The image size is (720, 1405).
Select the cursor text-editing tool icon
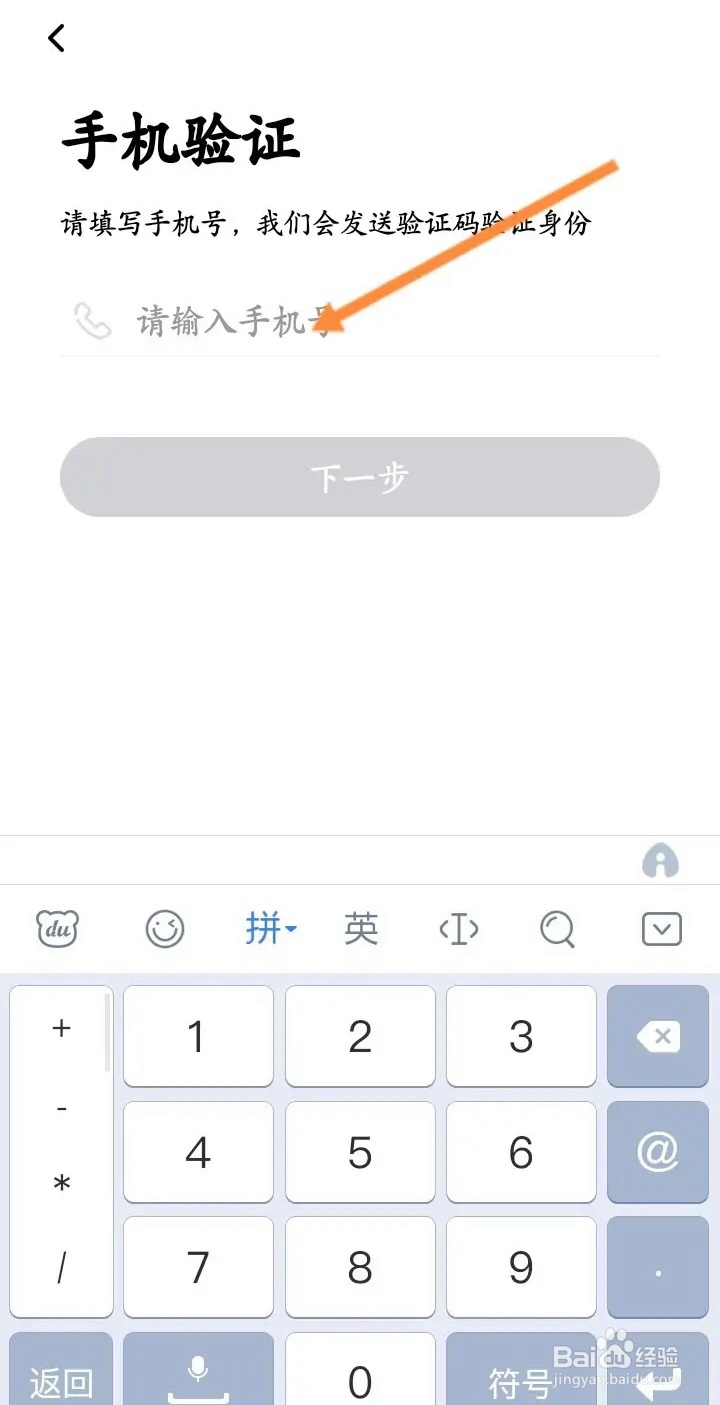[458, 929]
